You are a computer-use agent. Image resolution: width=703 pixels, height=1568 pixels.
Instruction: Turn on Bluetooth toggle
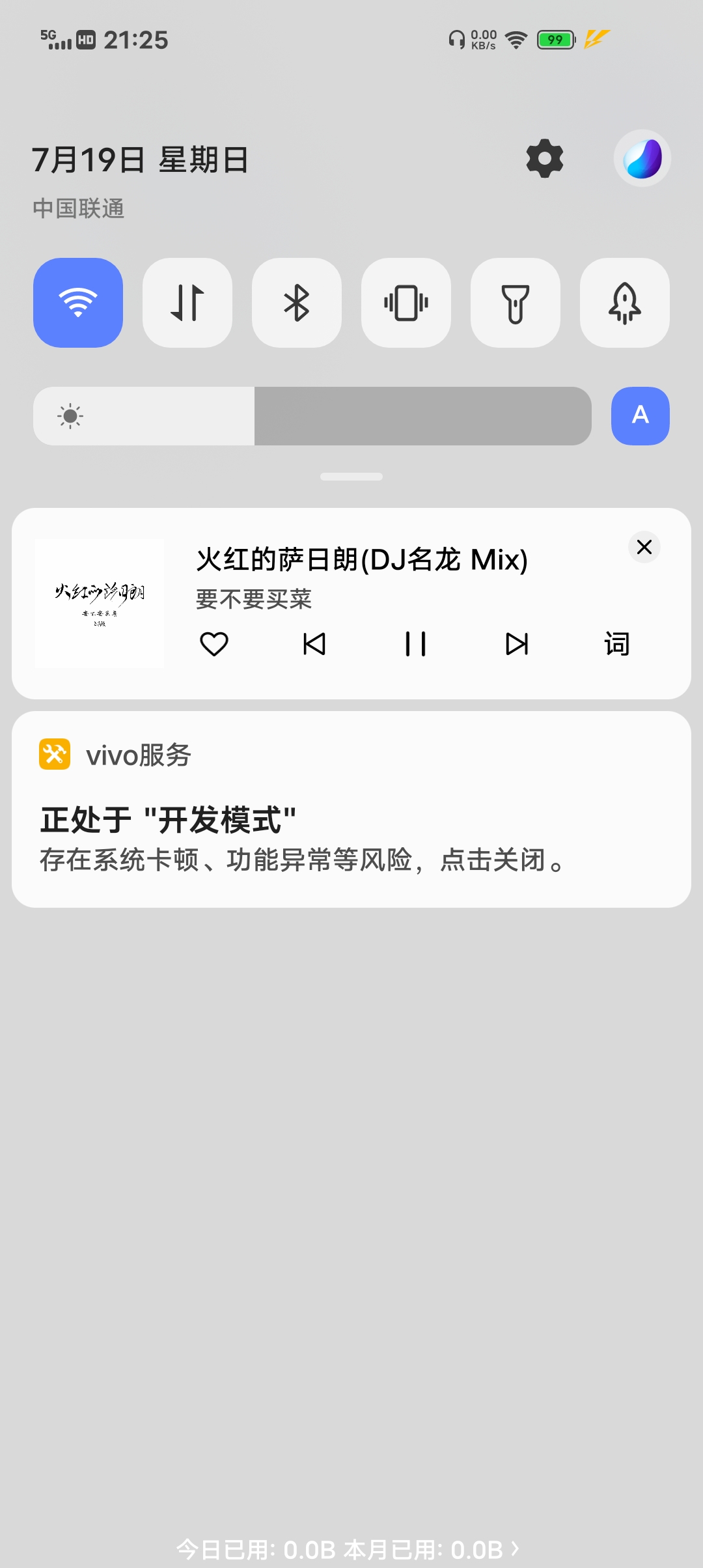(297, 303)
